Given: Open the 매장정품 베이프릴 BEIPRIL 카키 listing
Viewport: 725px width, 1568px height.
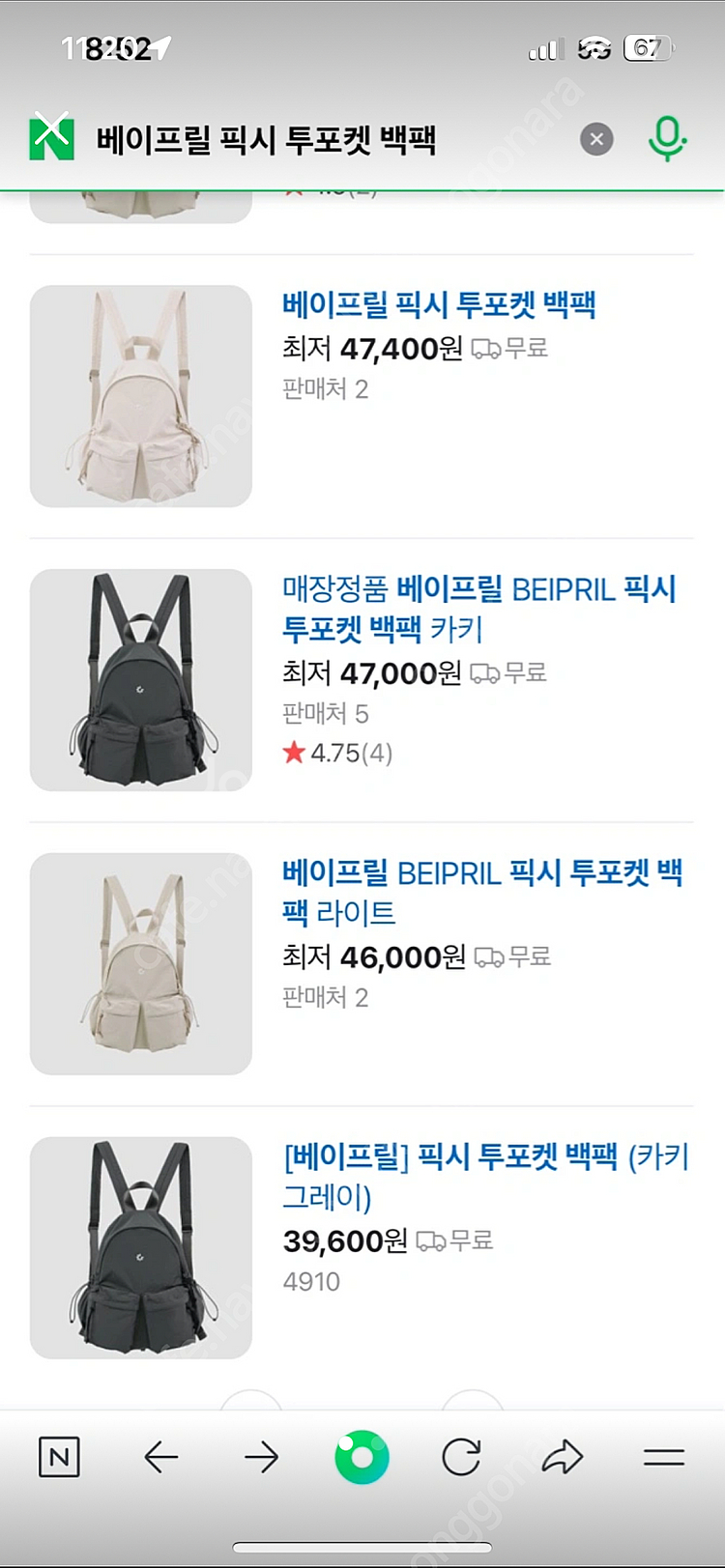Looking at the screenshot, I should click(x=478, y=609).
